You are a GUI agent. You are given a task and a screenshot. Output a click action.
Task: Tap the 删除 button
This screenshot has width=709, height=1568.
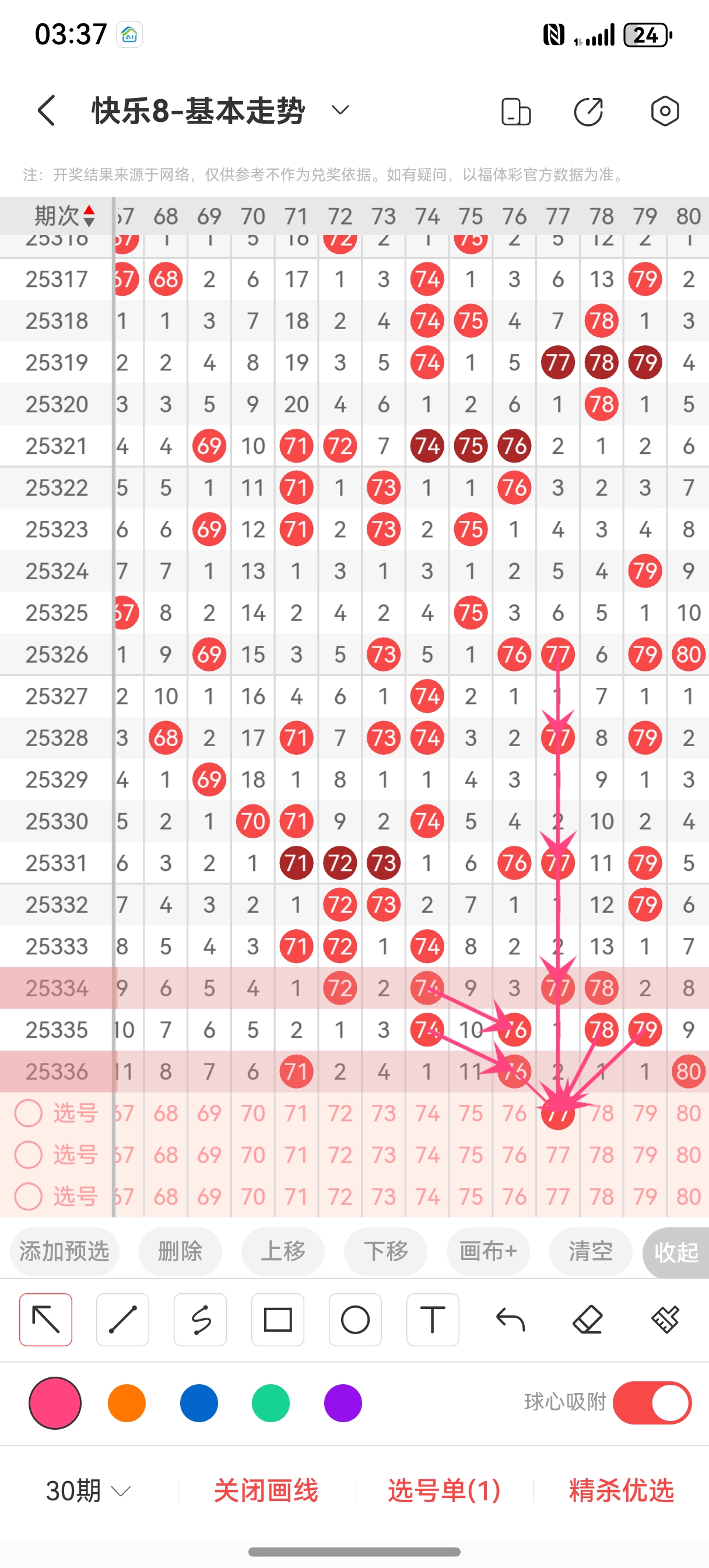(x=180, y=1251)
